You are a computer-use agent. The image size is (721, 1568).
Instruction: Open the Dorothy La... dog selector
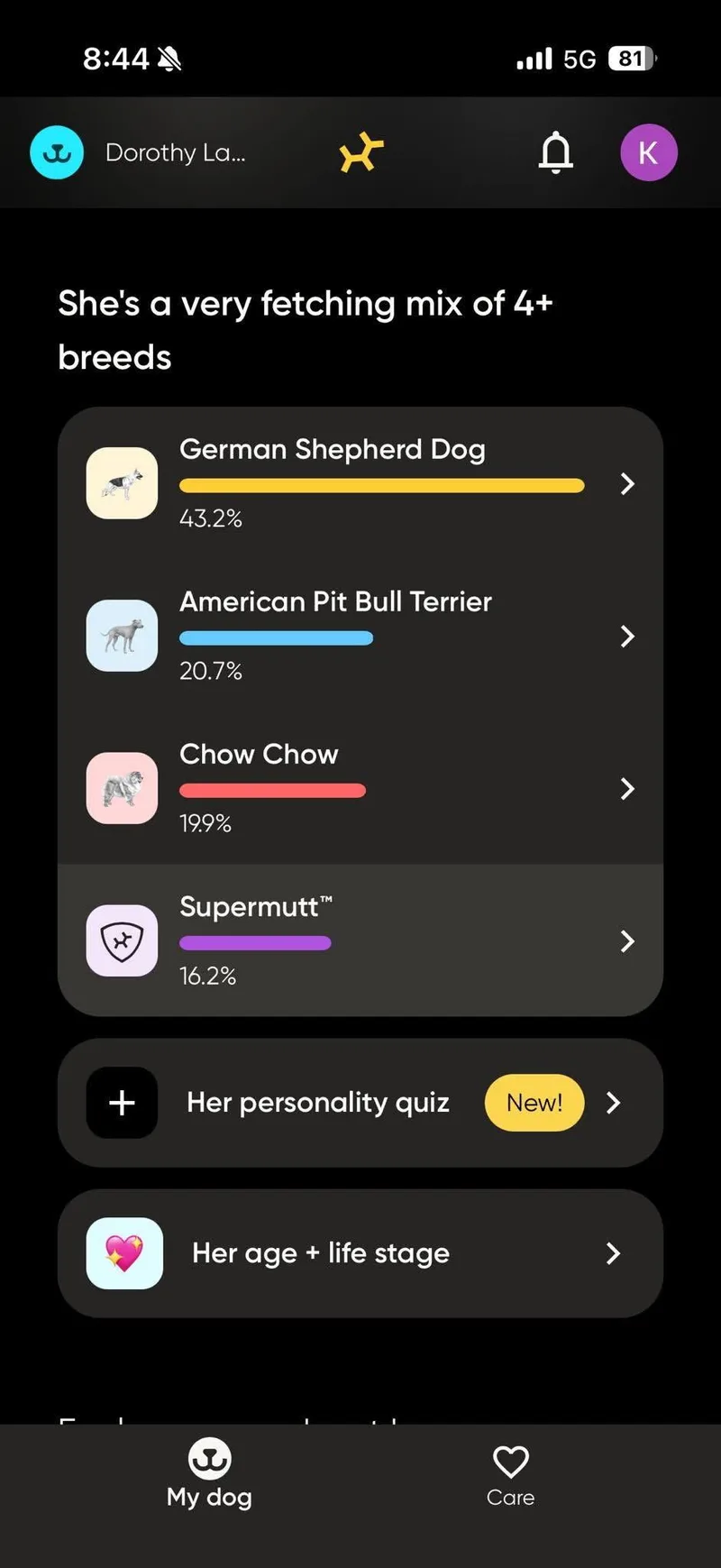140,152
